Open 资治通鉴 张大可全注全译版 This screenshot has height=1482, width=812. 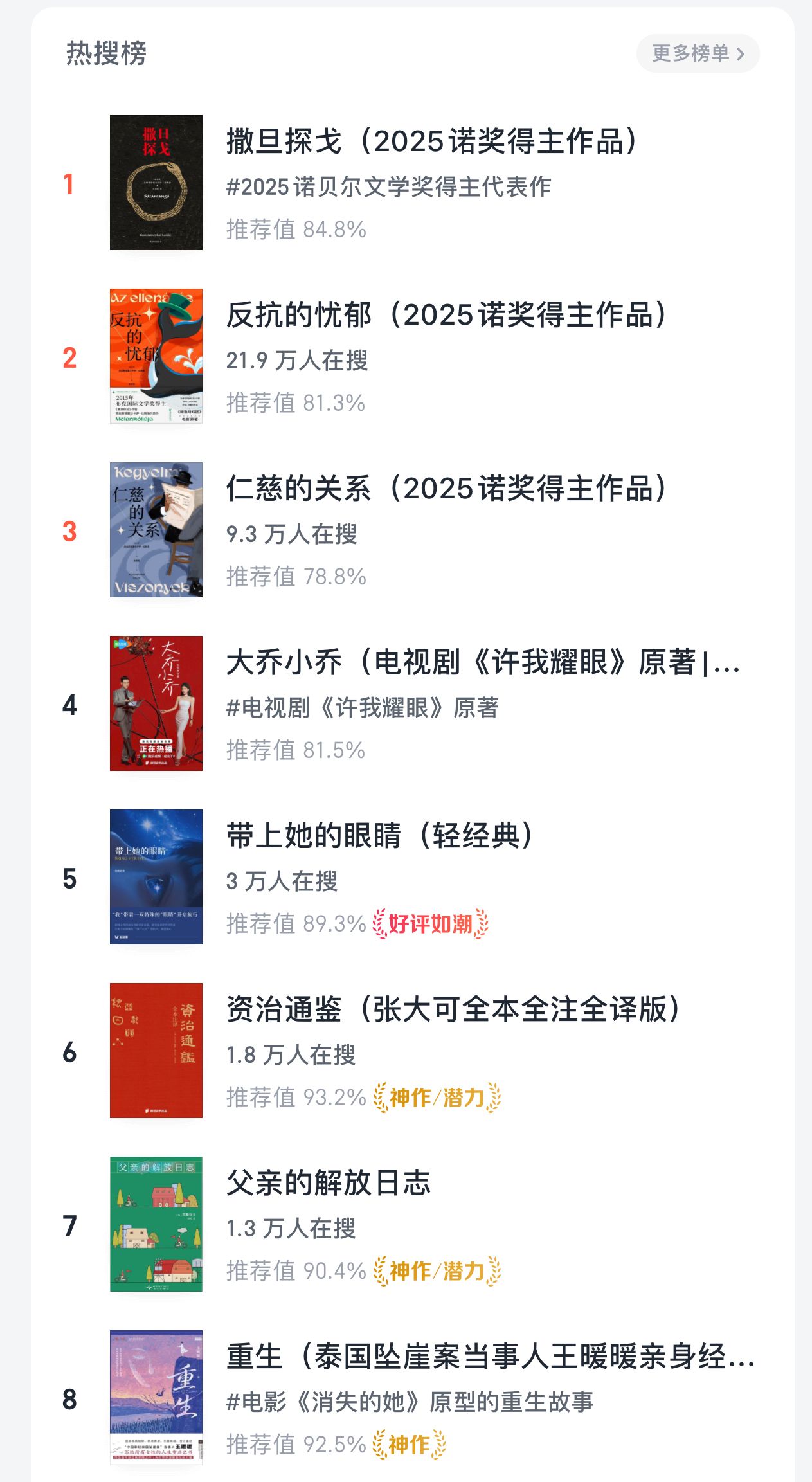[x=453, y=1009]
